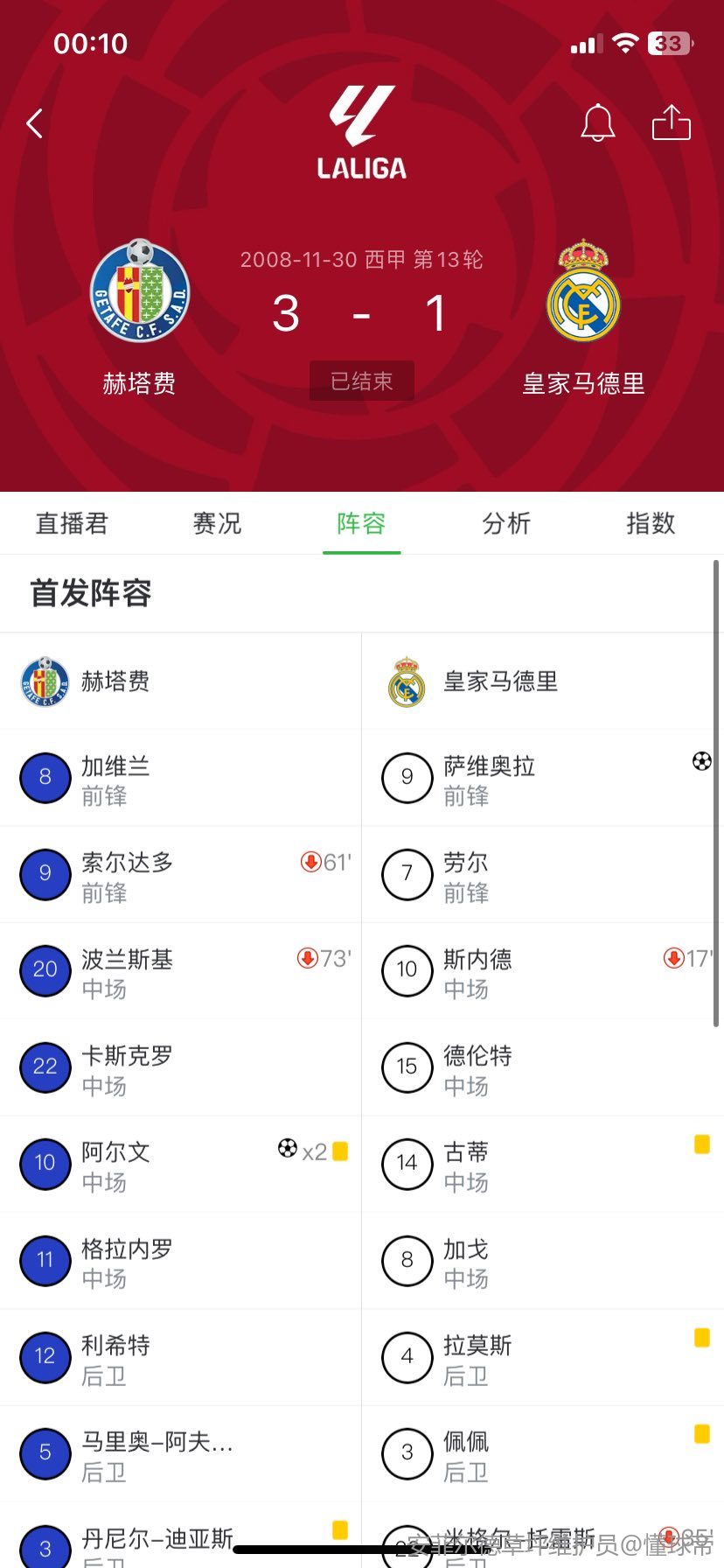724x1568 pixels.
Task: Switch to the 指数 tab
Action: (x=651, y=523)
